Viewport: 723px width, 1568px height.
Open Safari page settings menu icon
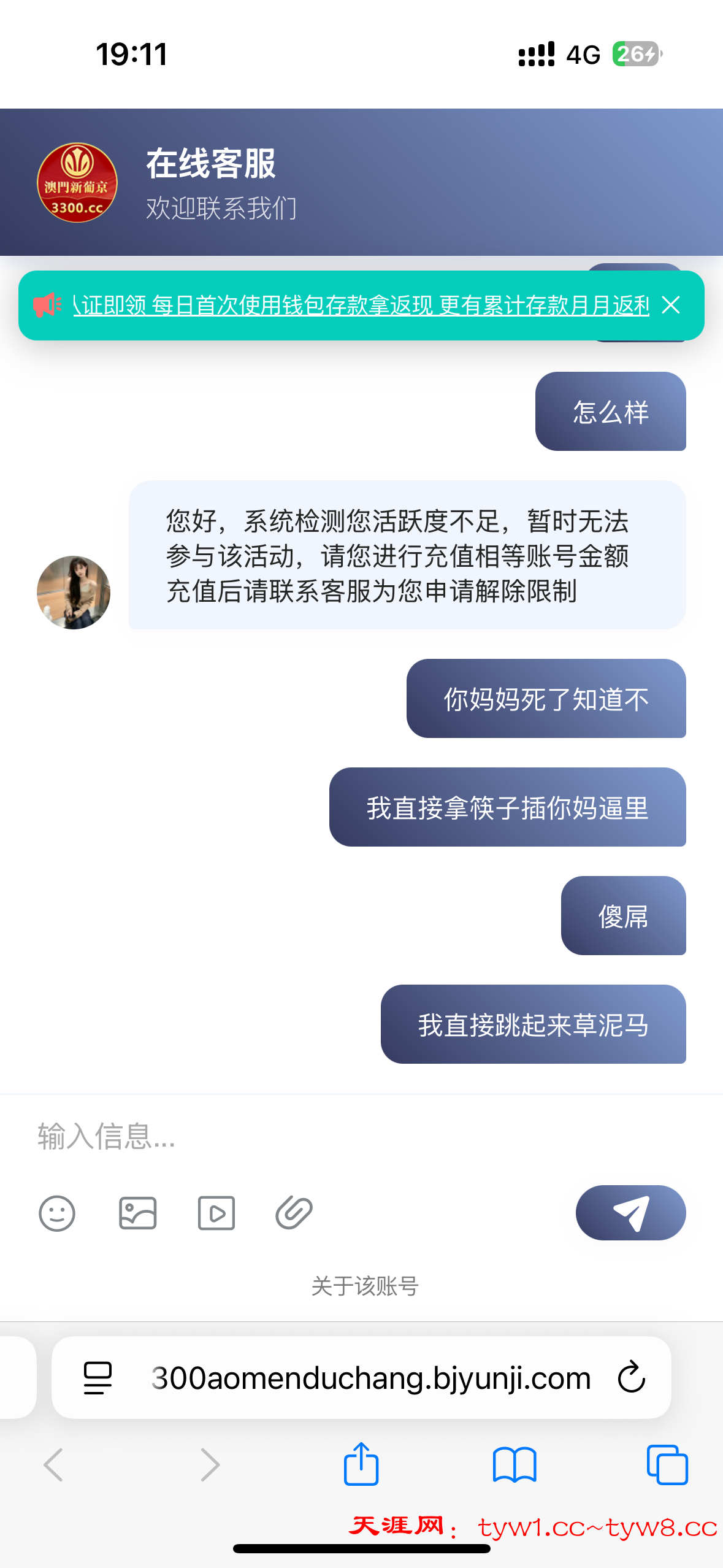[x=98, y=1378]
